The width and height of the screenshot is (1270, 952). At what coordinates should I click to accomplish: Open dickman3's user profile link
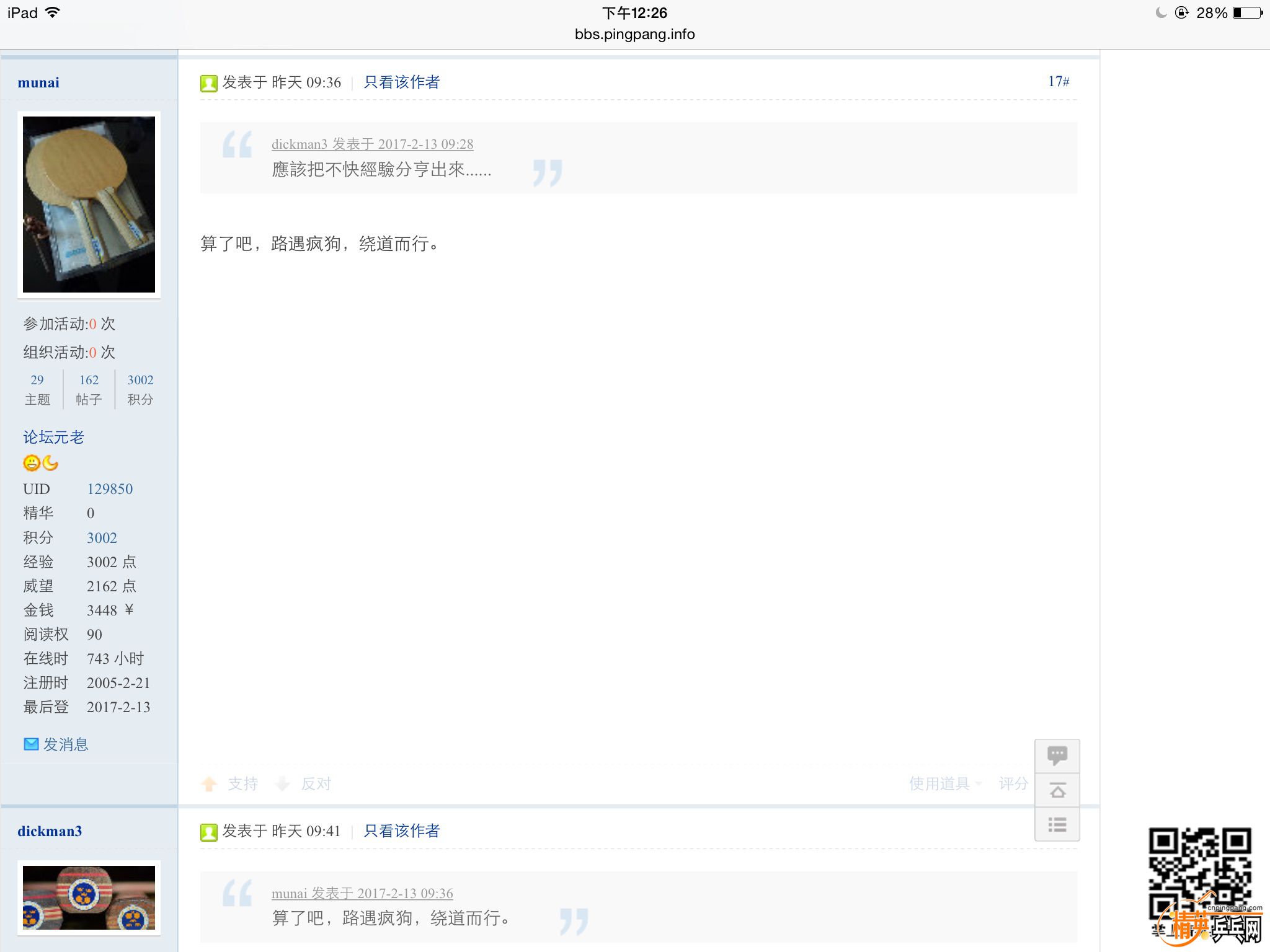(x=50, y=831)
